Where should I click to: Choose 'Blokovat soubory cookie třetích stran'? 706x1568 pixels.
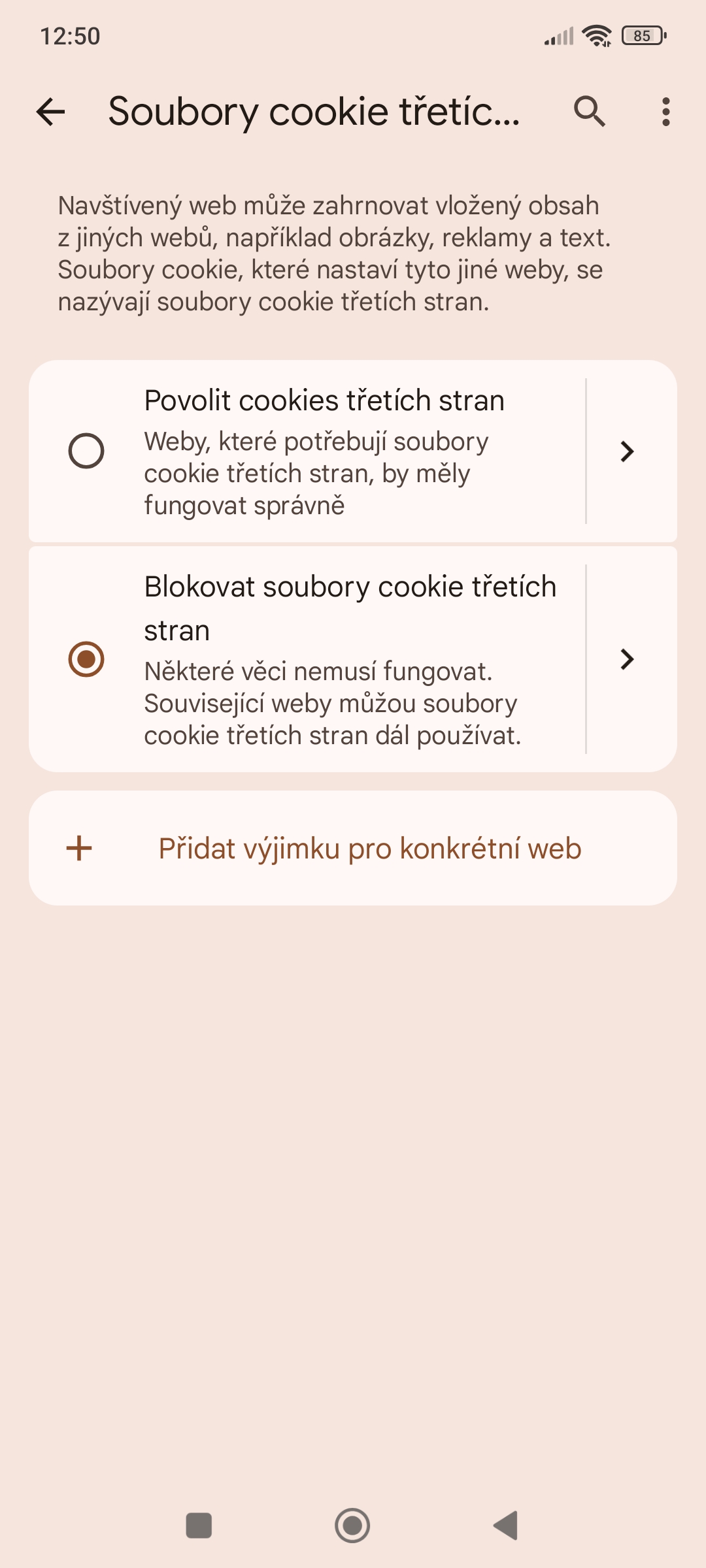point(86,659)
